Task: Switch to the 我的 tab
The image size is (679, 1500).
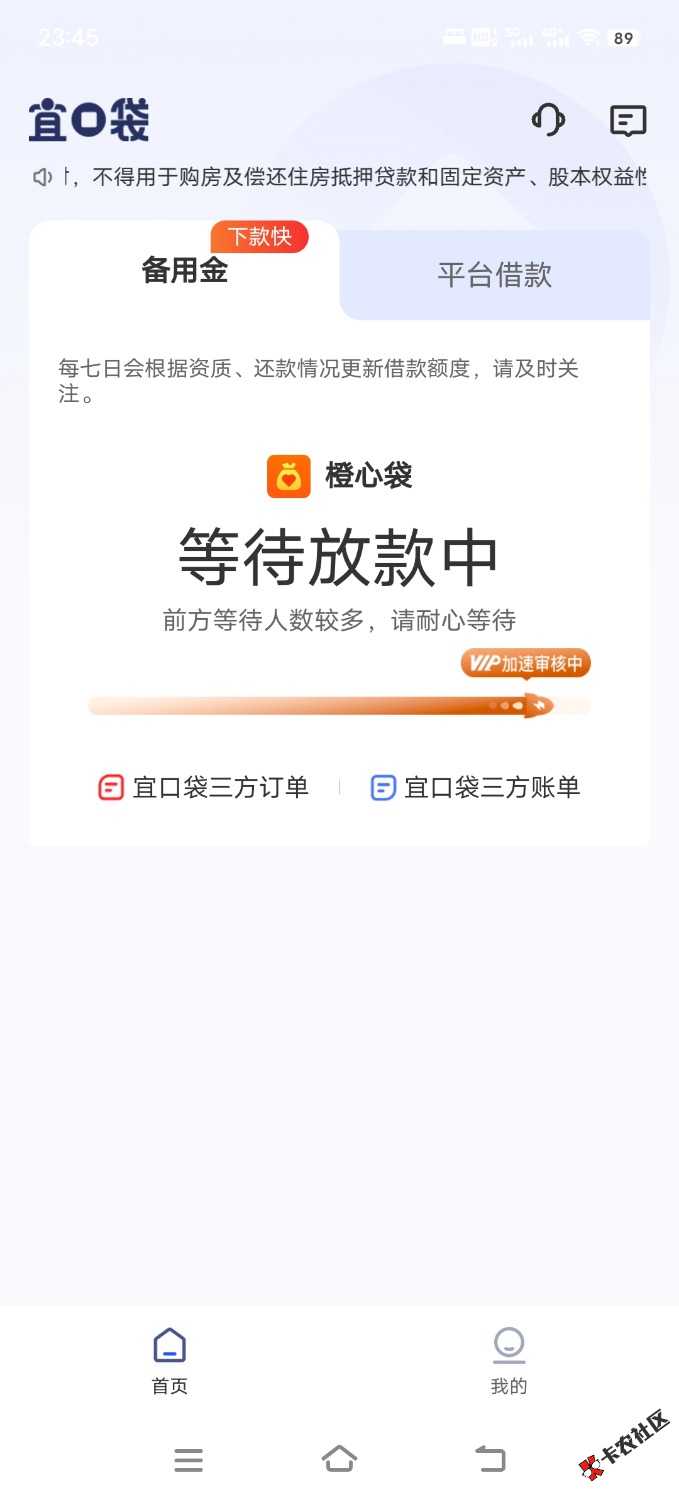Action: (x=509, y=1360)
